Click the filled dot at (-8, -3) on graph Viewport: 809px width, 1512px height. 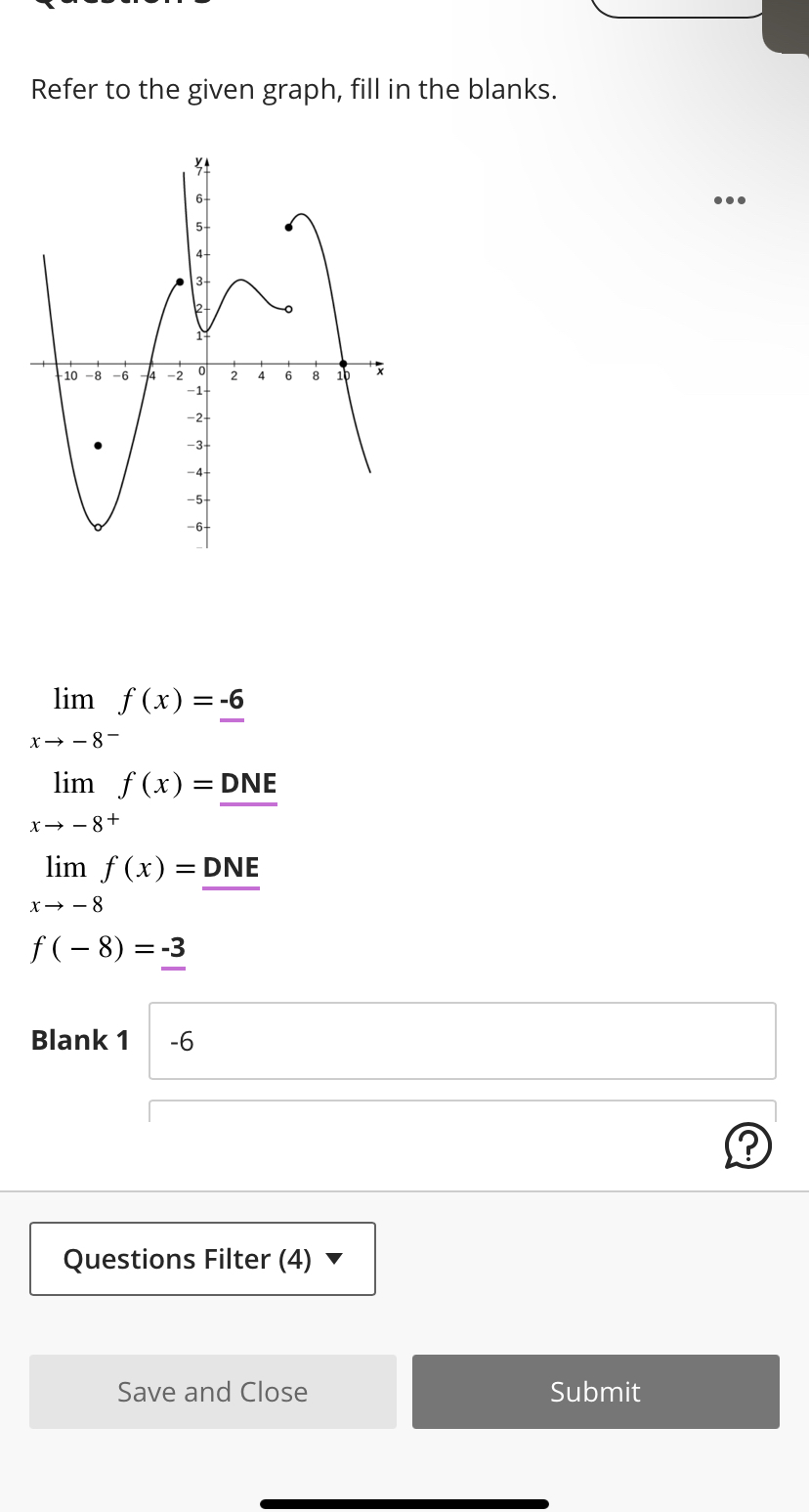coord(98,445)
